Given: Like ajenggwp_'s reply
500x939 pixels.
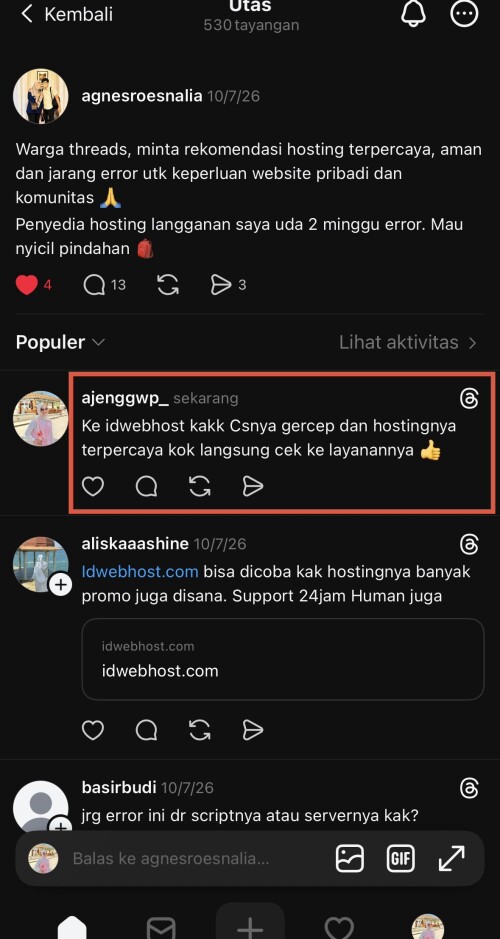Looking at the screenshot, I should pyautogui.click(x=93, y=486).
